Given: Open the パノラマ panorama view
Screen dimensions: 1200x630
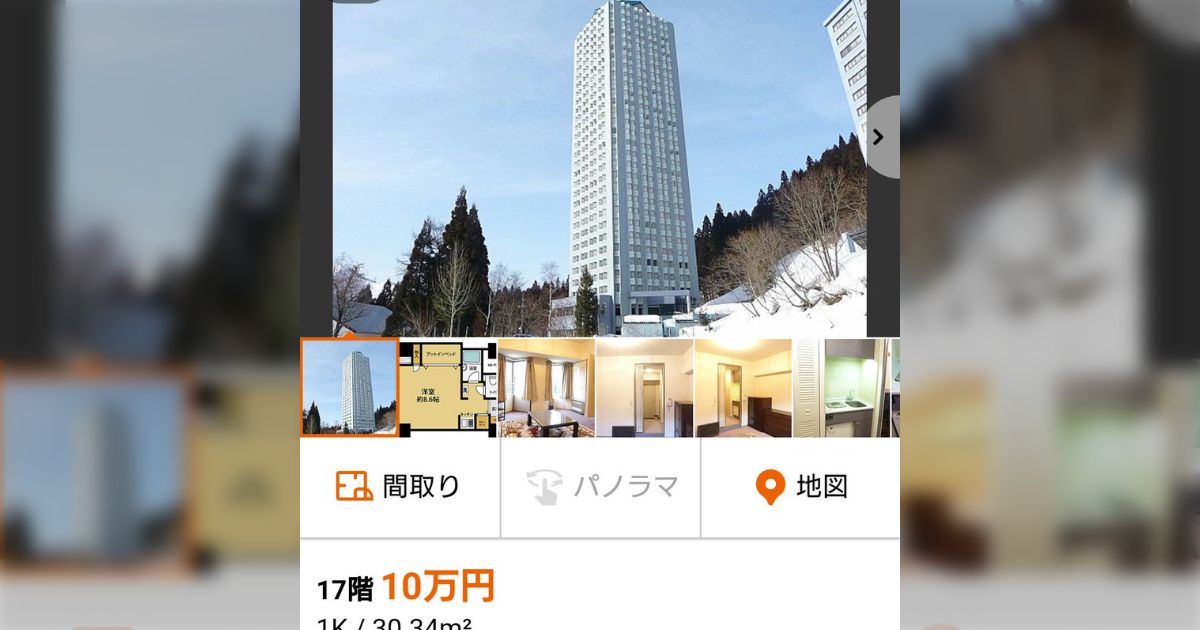Looking at the screenshot, I should (601, 487).
